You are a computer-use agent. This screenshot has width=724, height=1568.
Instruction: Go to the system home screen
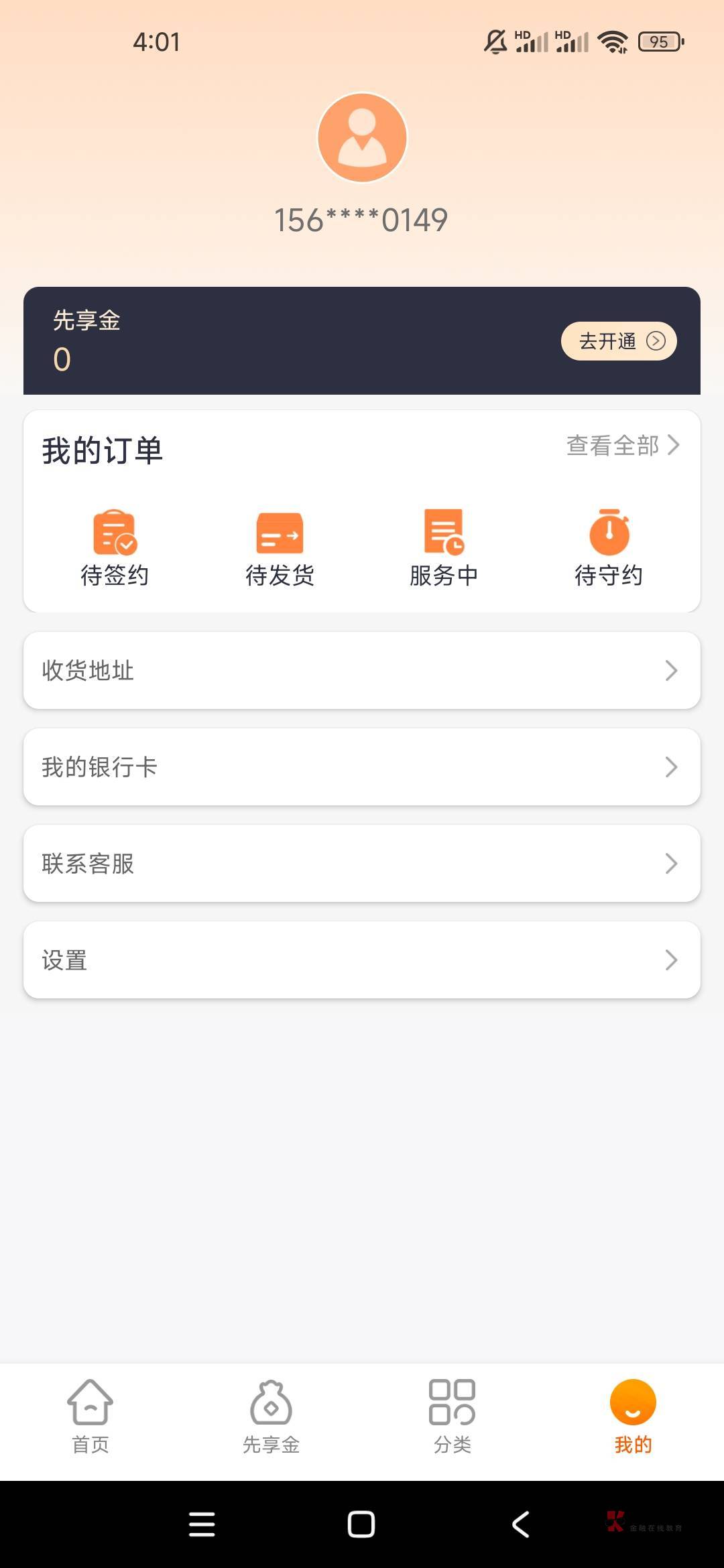[x=361, y=1524]
